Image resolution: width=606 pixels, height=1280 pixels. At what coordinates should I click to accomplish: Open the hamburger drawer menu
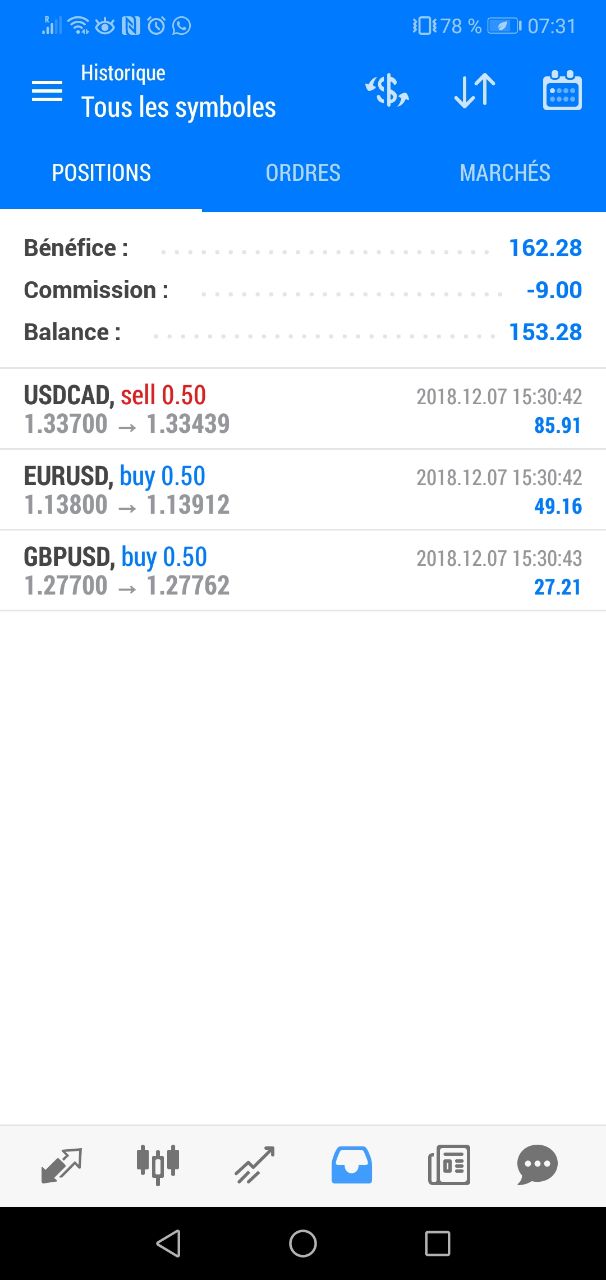47,92
